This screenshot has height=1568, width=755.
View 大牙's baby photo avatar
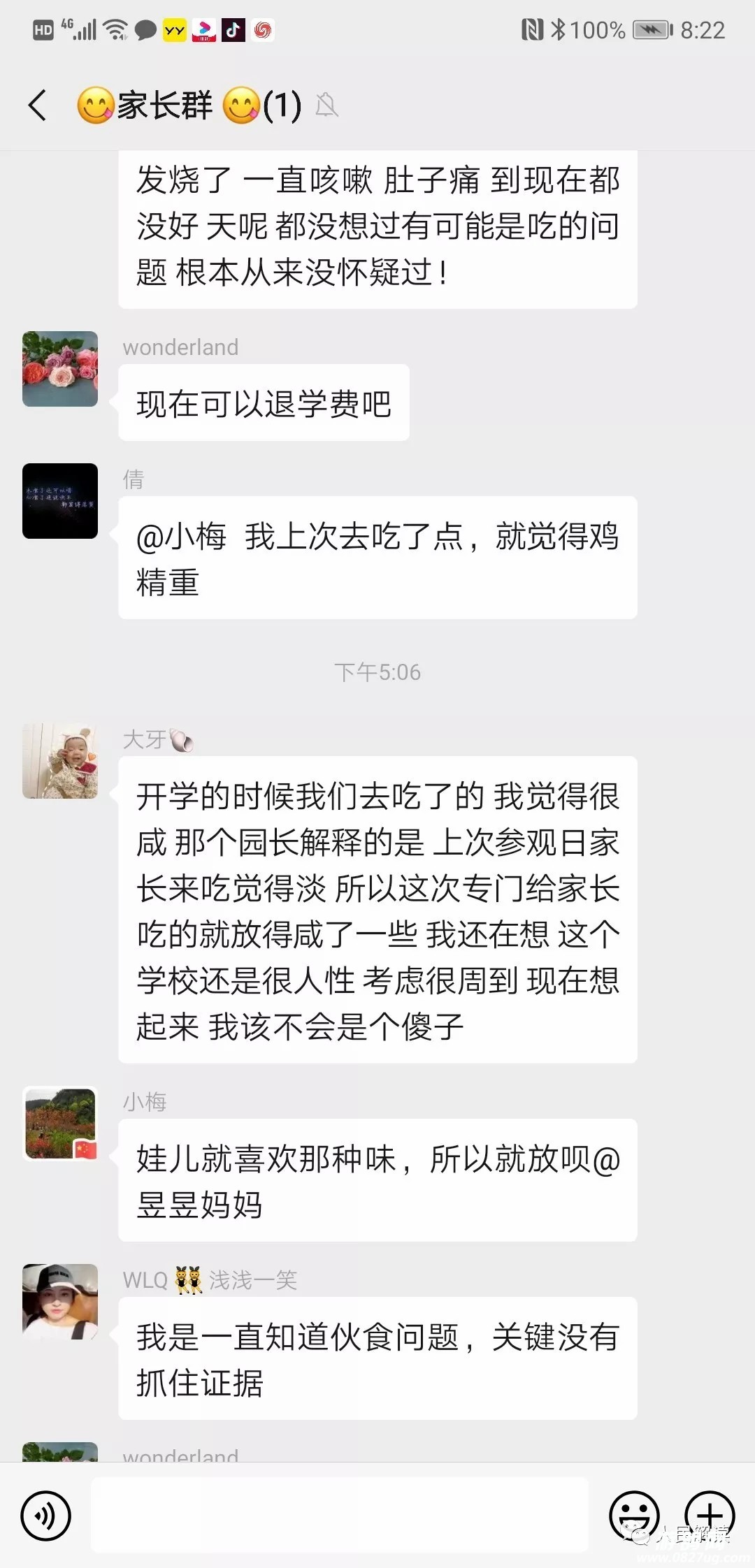[x=60, y=761]
